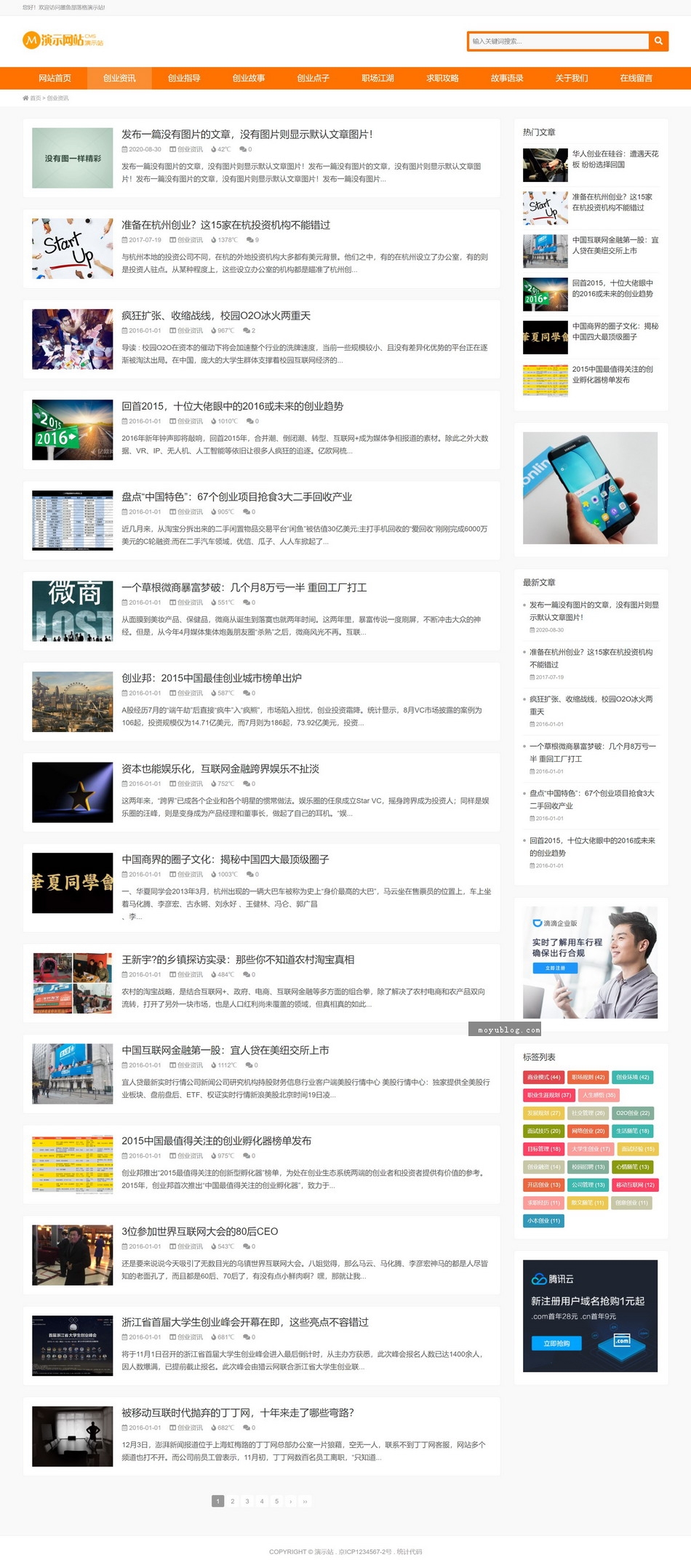Open article 疯狂扩张、收缩战线，校园O2O冰火两重天
691x1568 pixels.
coord(216,316)
